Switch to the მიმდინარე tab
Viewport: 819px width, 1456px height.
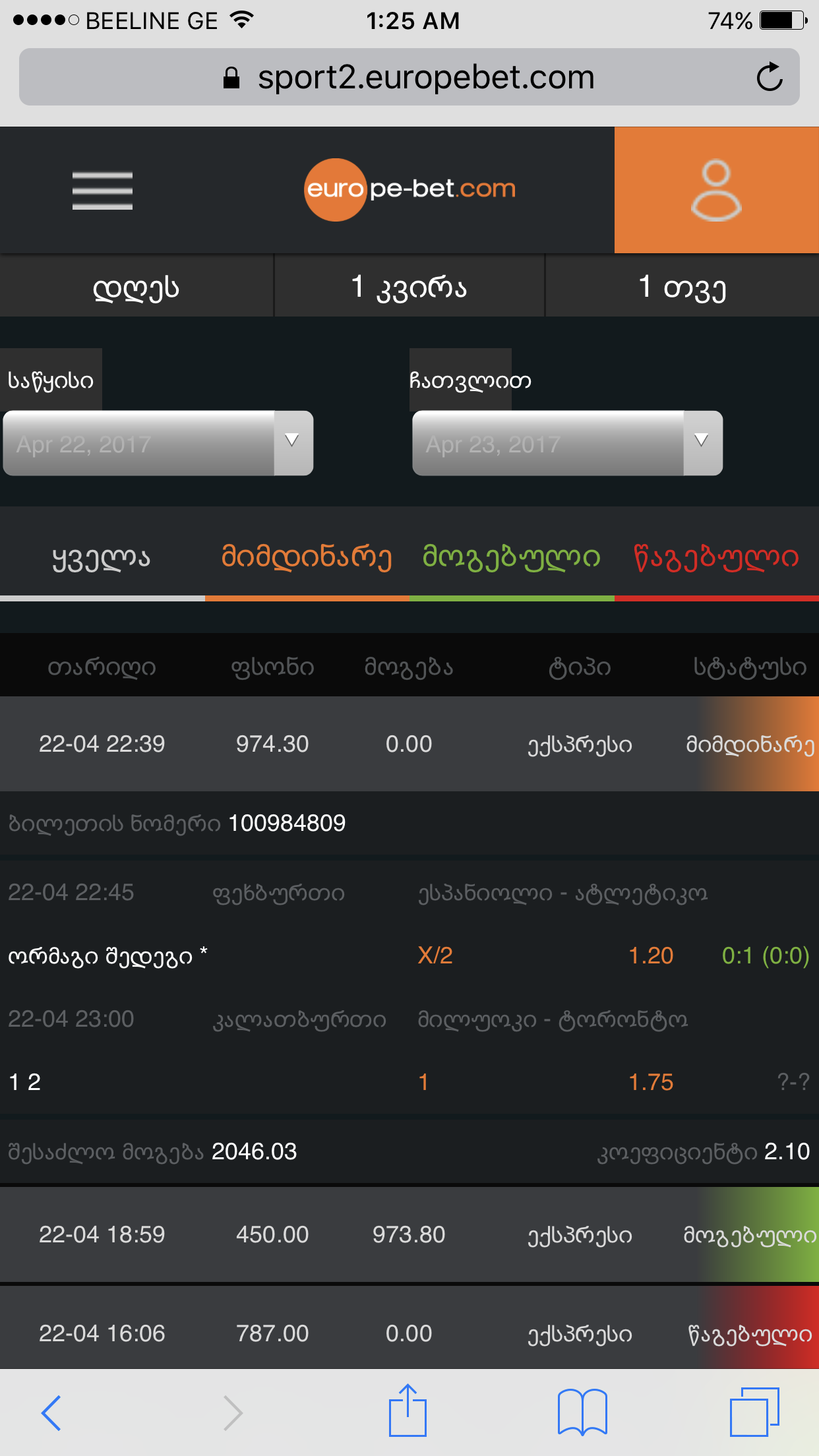[307, 558]
